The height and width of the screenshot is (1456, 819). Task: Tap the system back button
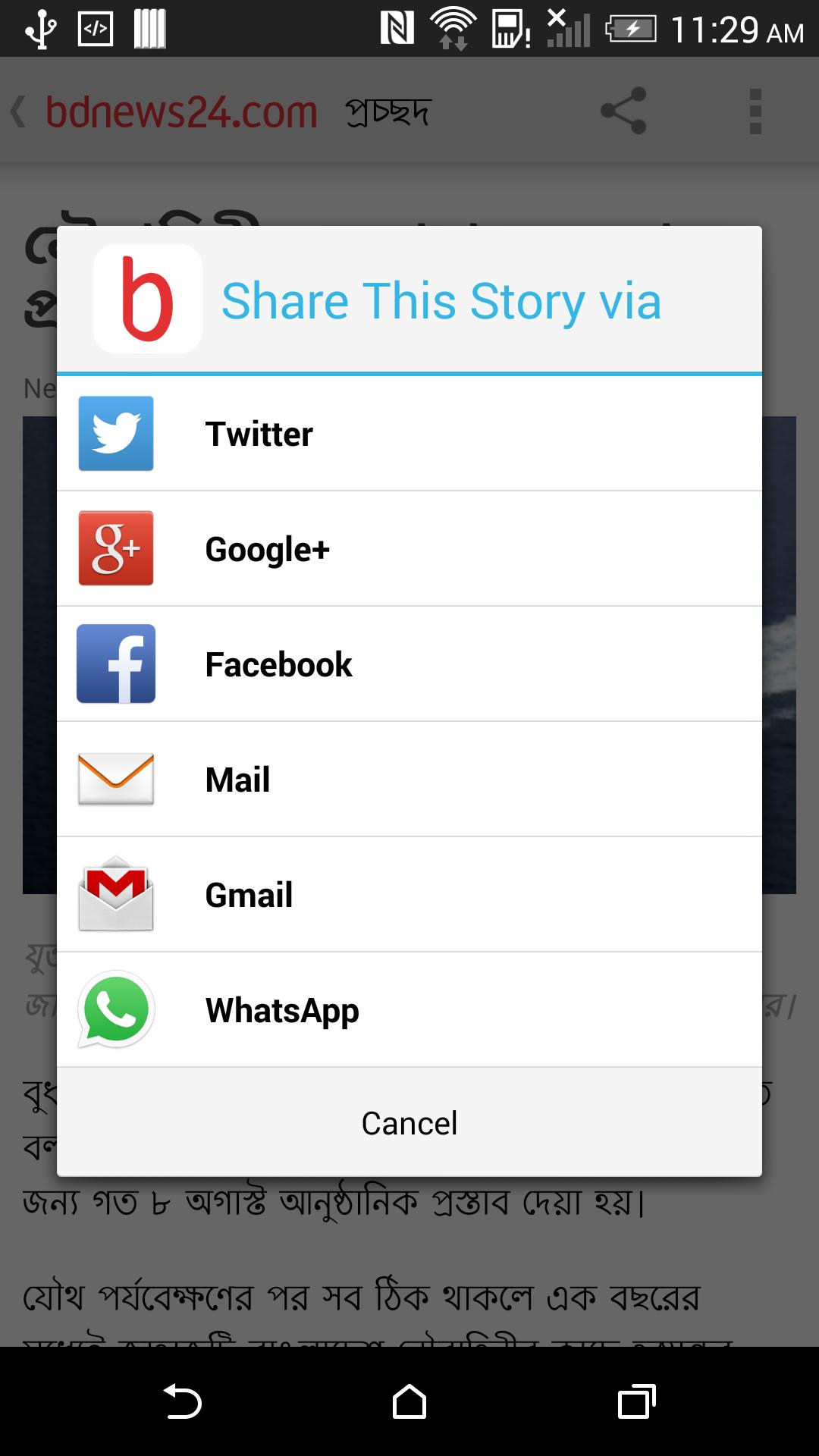[x=182, y=1401]
